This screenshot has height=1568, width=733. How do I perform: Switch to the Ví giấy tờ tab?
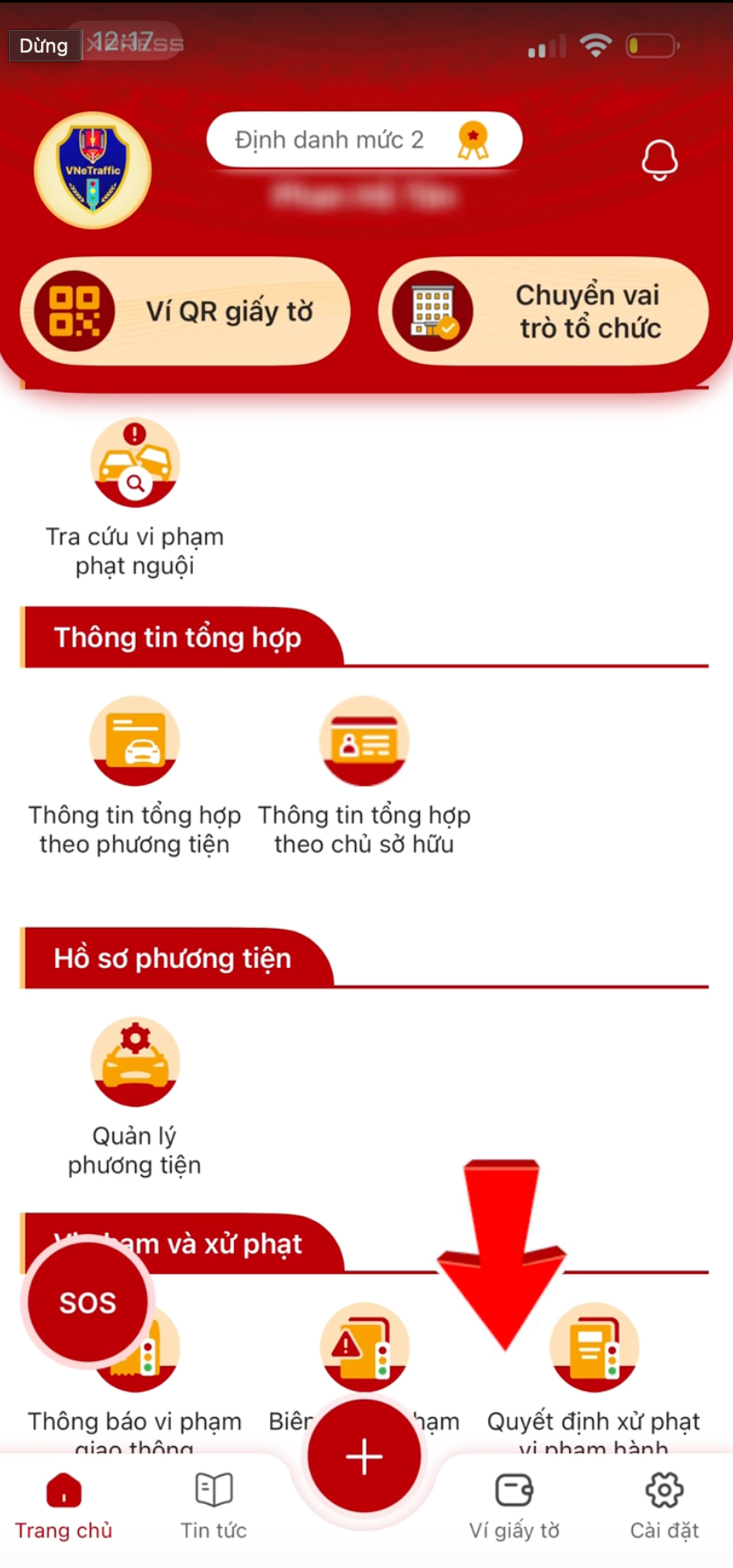513,1505
